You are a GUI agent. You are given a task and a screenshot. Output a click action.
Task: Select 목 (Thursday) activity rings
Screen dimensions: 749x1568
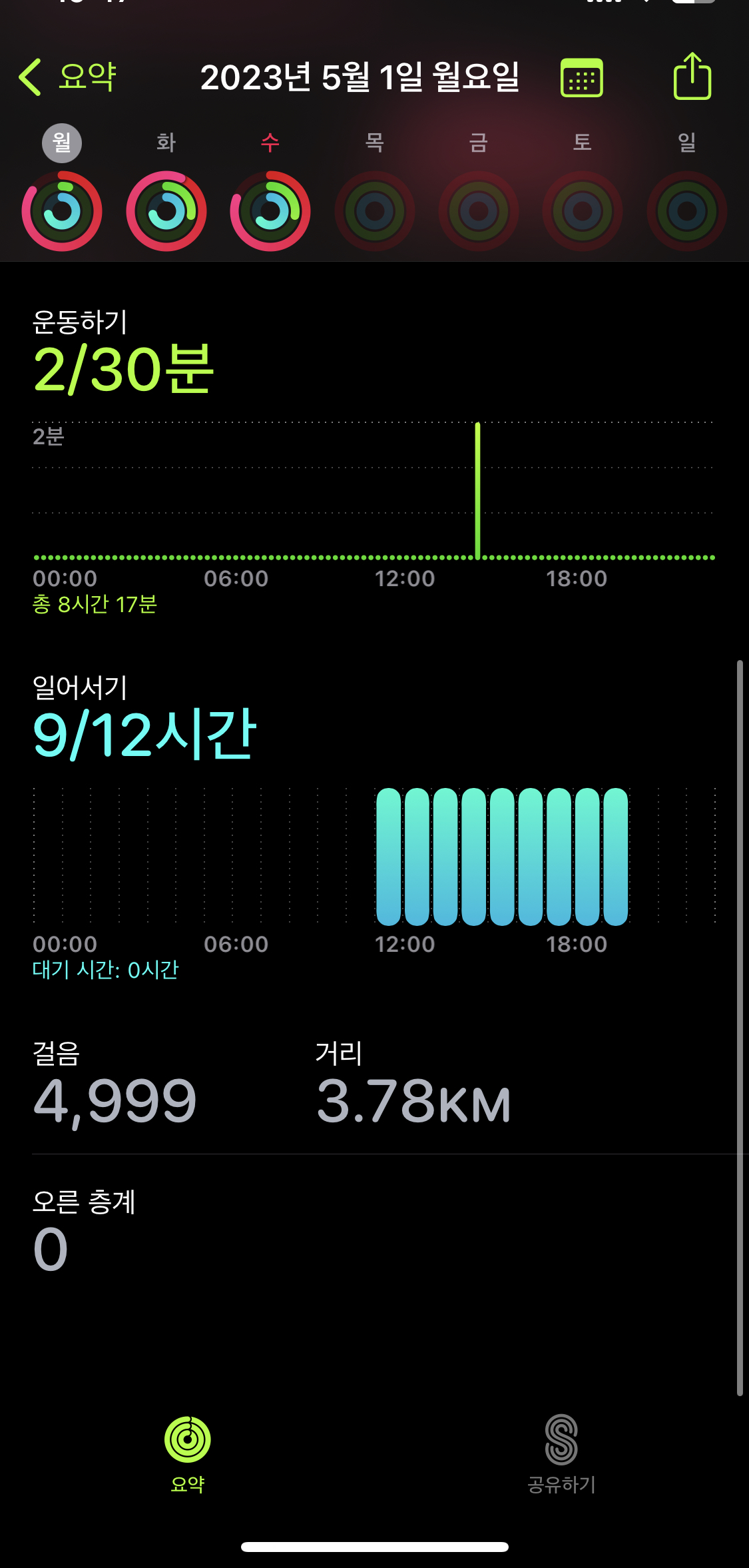[x=375, y=210]
